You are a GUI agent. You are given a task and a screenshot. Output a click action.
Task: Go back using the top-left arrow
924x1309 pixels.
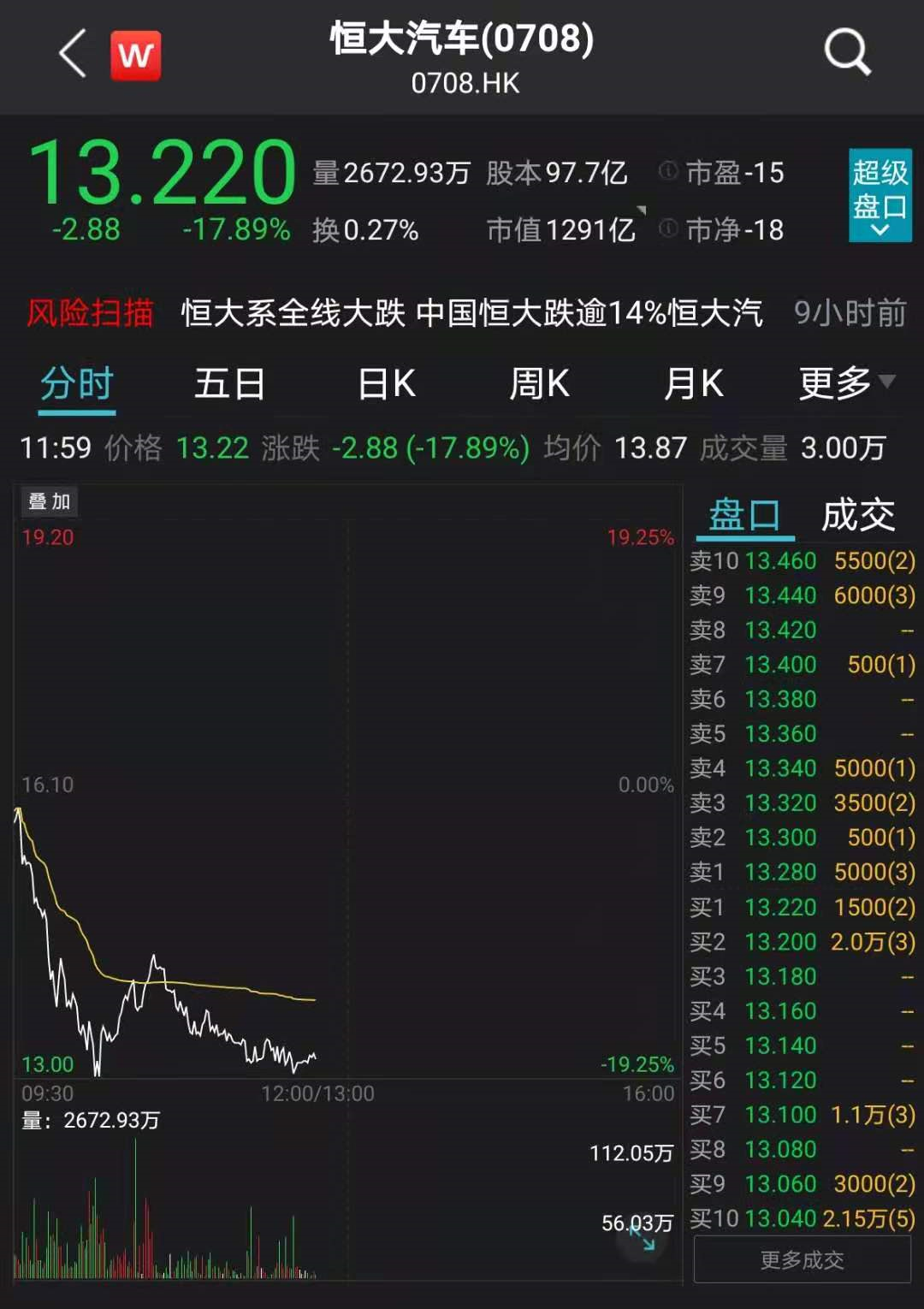72,54
